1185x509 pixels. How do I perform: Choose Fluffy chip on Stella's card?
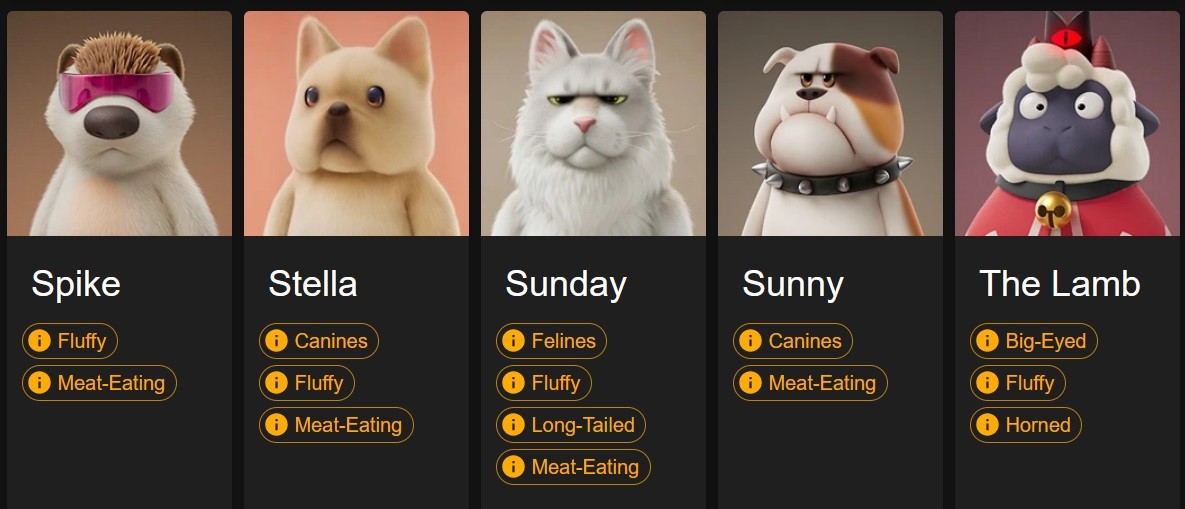[x=307, y=383]
